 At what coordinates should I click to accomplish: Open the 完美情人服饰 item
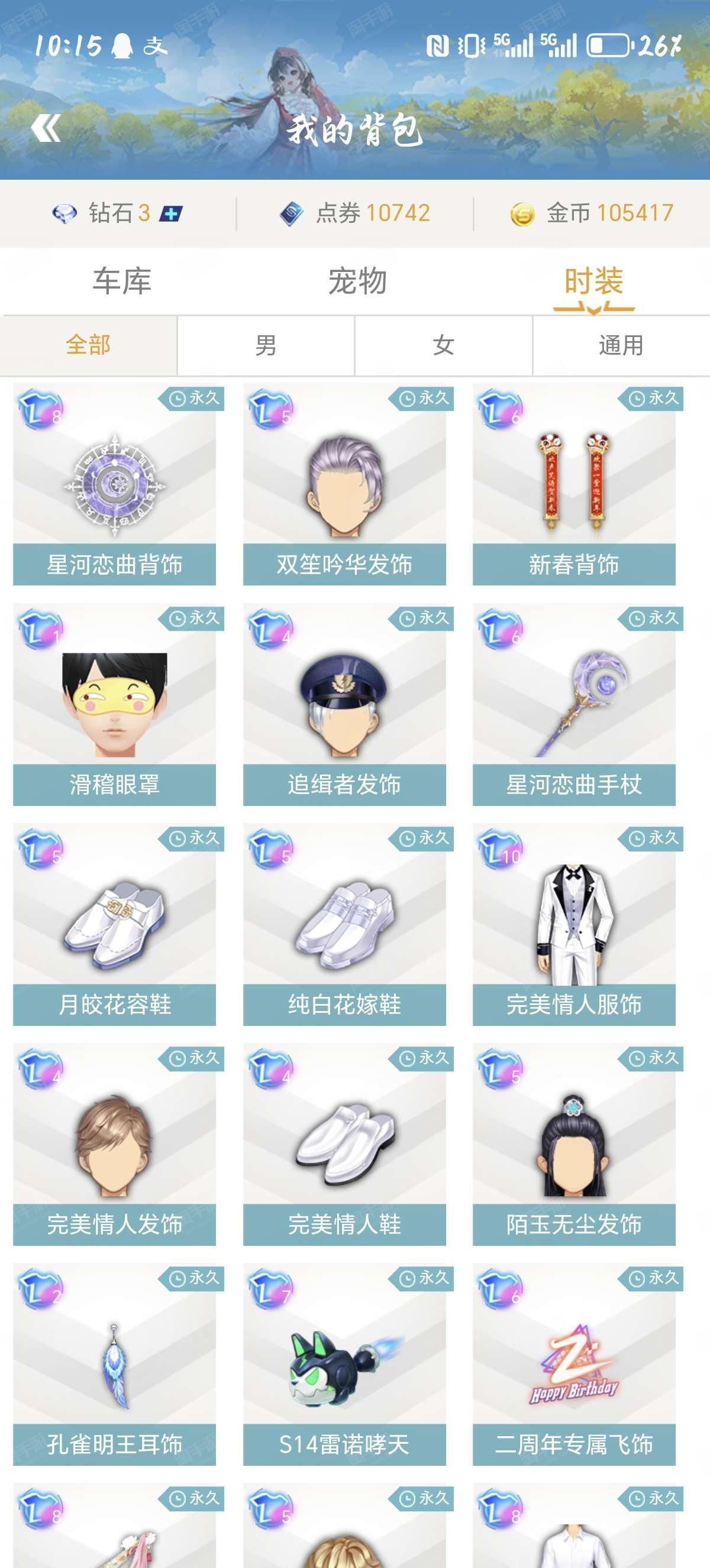573,925
